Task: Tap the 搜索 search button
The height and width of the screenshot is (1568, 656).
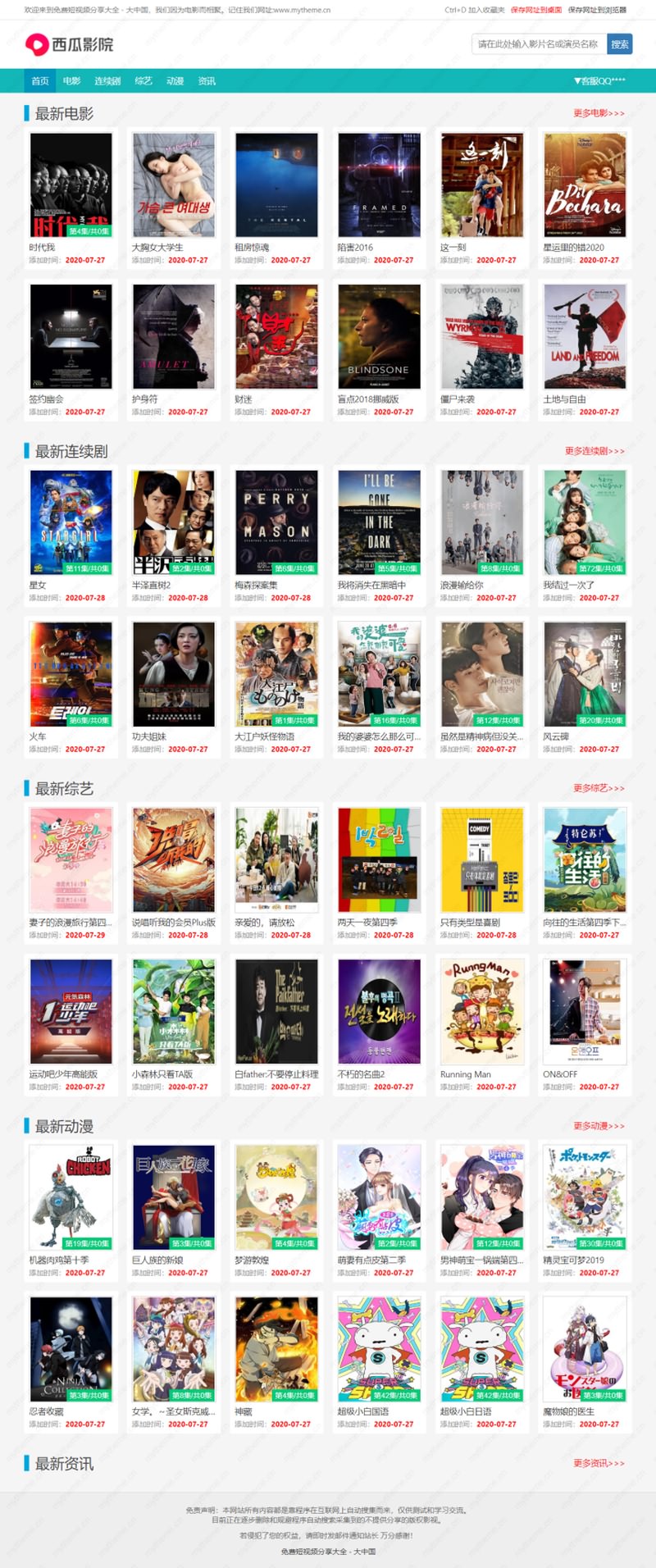Action: (620, 44)
